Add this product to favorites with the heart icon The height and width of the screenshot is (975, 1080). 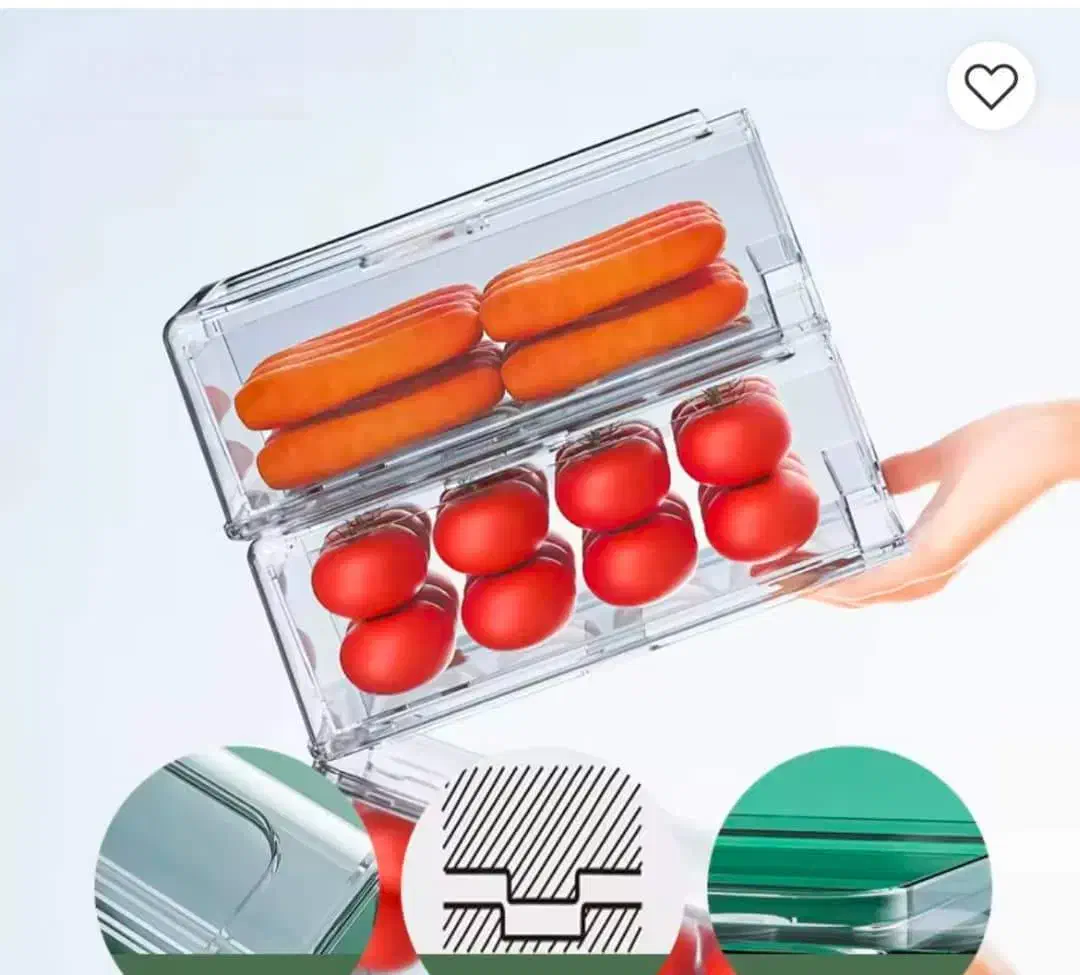pos(990,87)
